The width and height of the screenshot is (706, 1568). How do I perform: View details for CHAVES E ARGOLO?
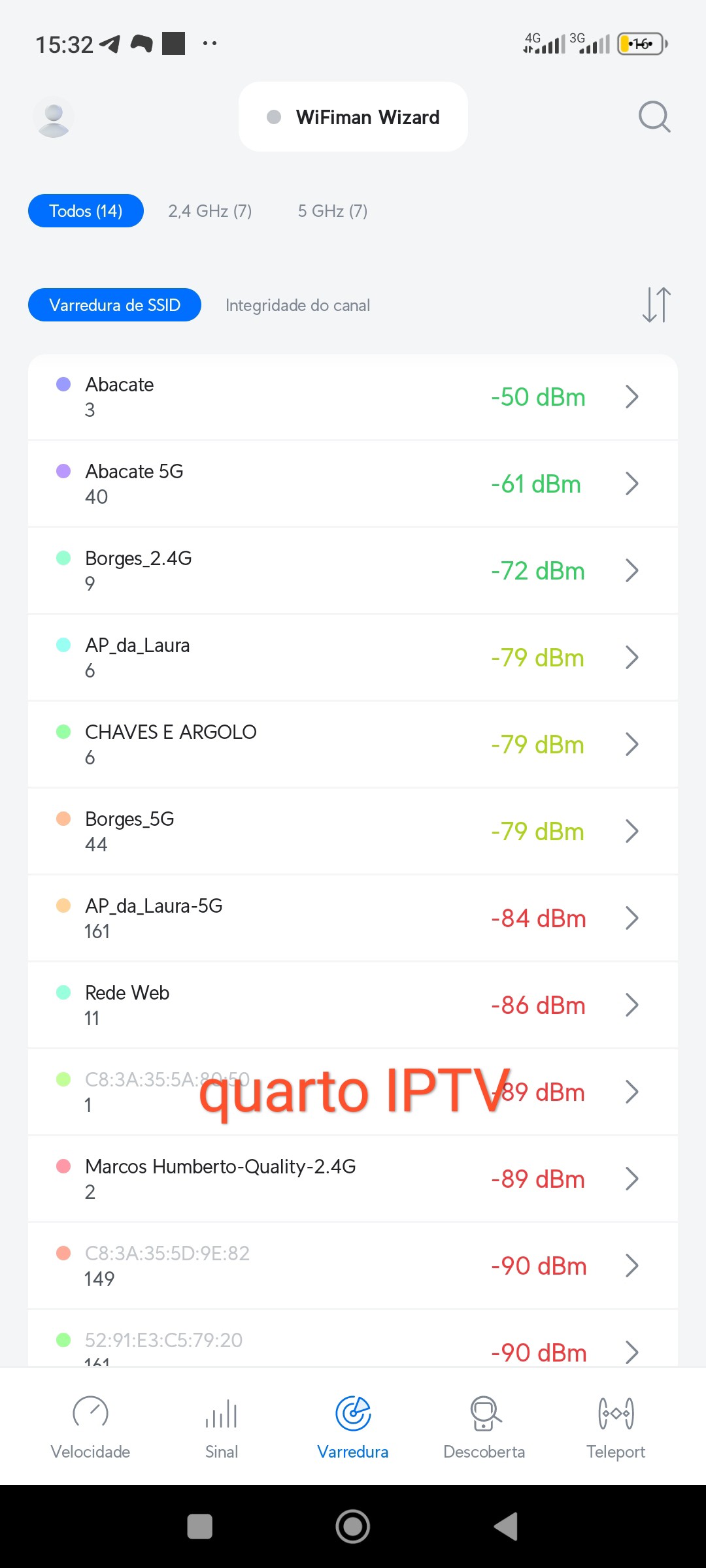pyautogui.click(x=353, y=745)
